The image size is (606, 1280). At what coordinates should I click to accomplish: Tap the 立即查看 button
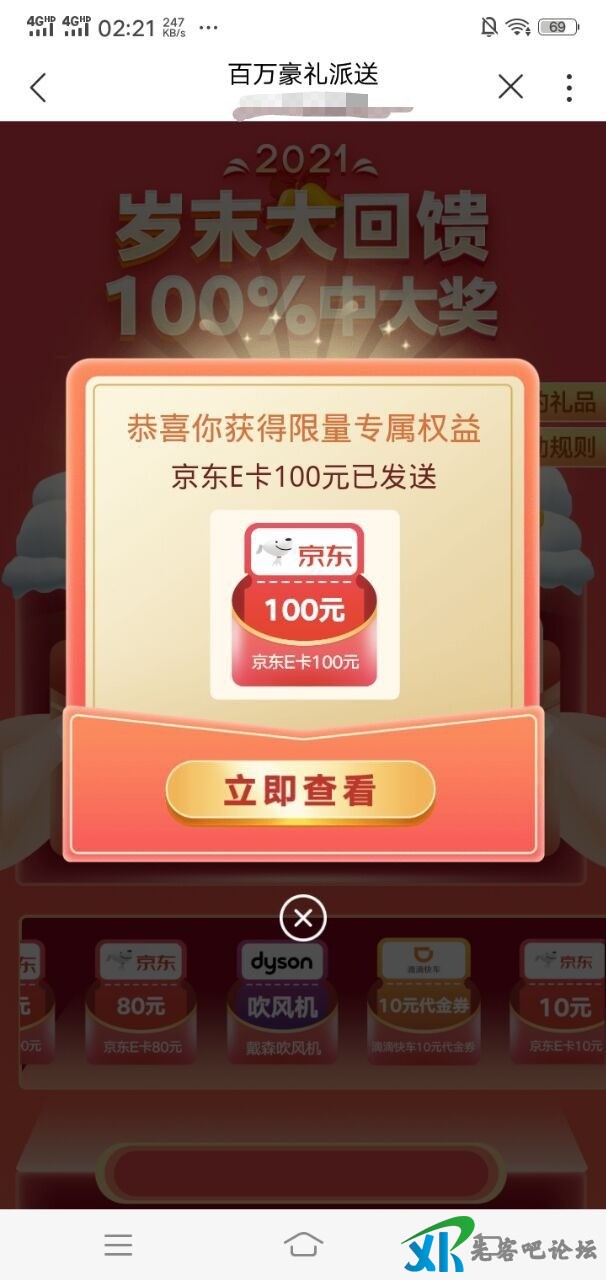click(x=300, y=791)
